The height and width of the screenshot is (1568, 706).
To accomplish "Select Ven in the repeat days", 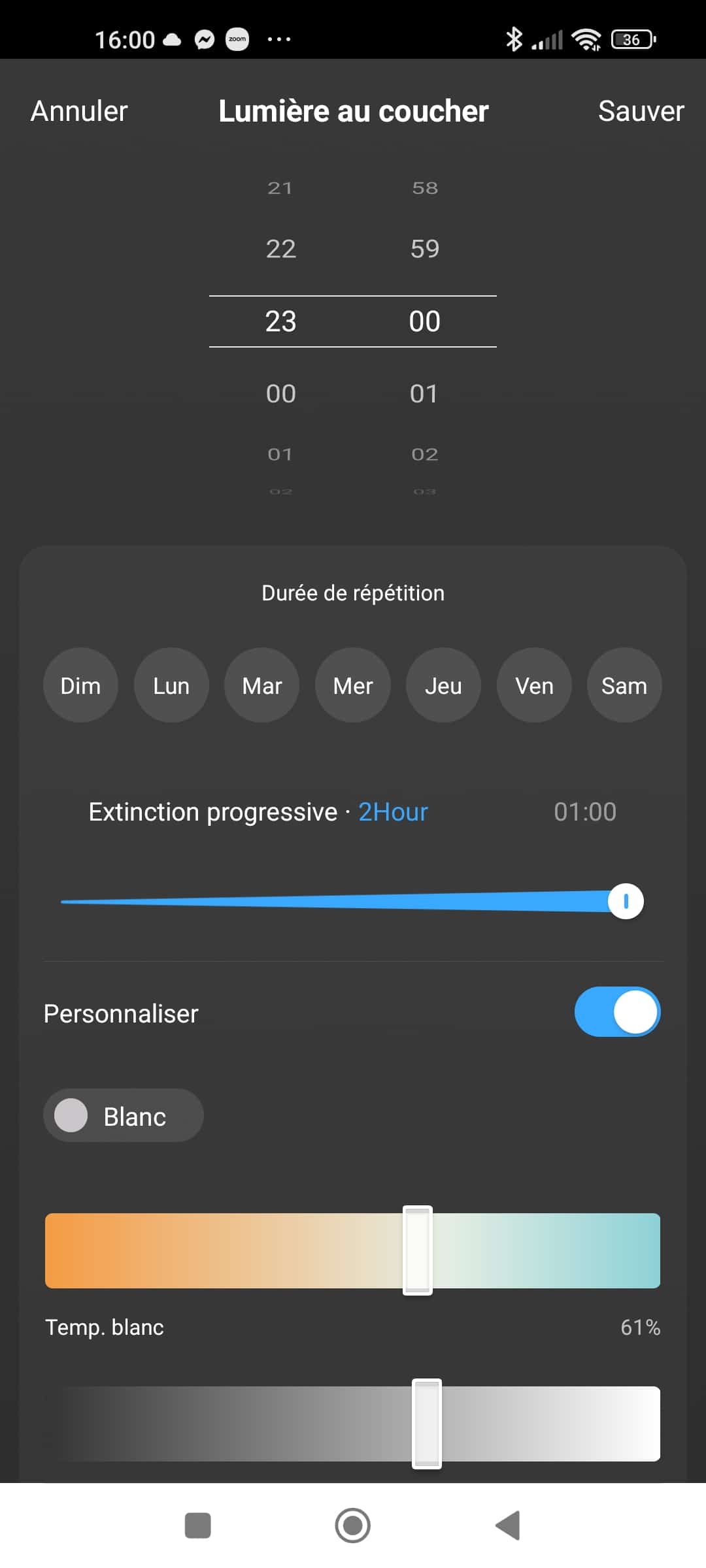I will pos(534,685).
